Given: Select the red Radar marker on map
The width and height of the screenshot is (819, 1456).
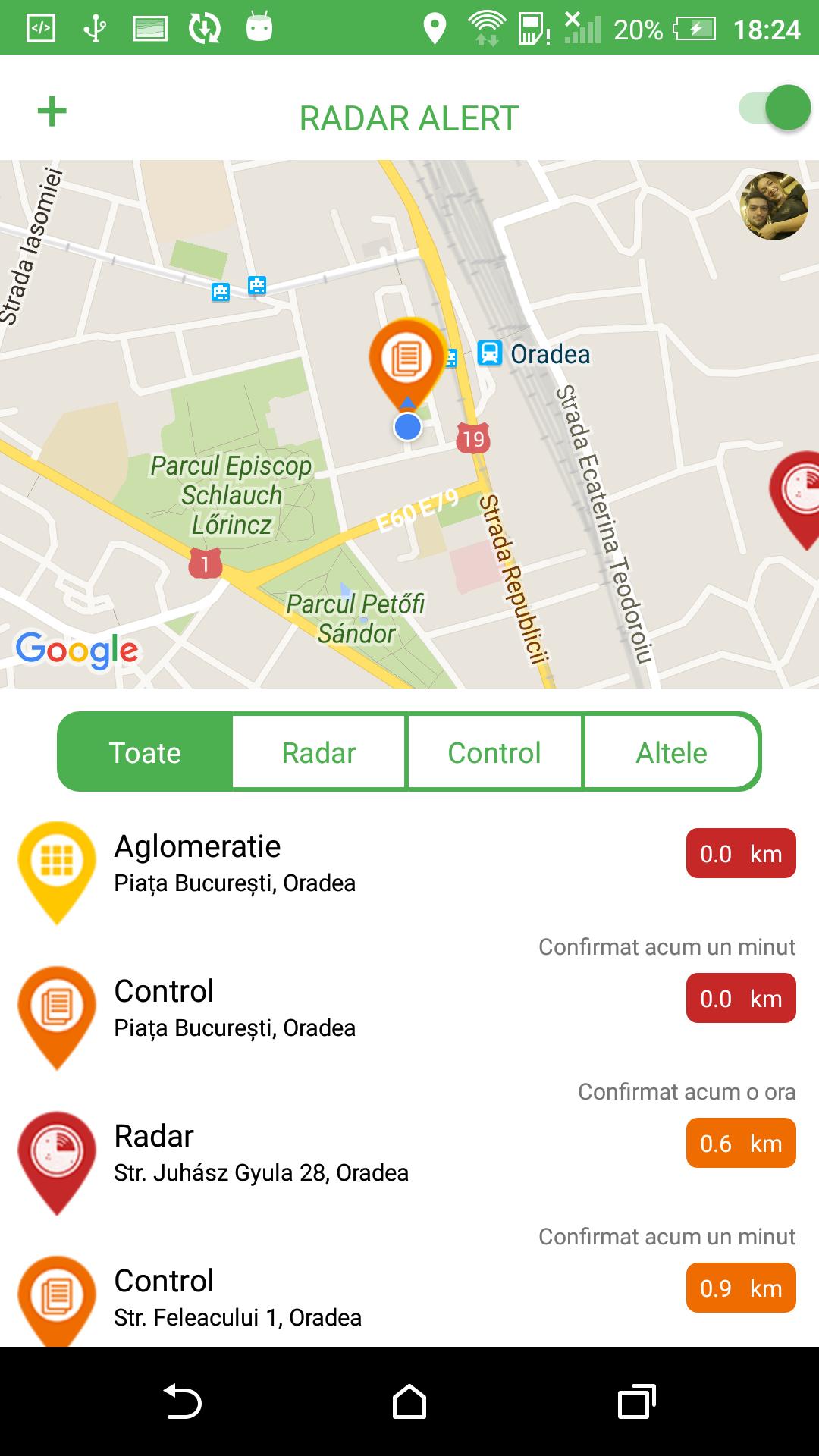Looking at the screenshot, I should pos(799,493).
